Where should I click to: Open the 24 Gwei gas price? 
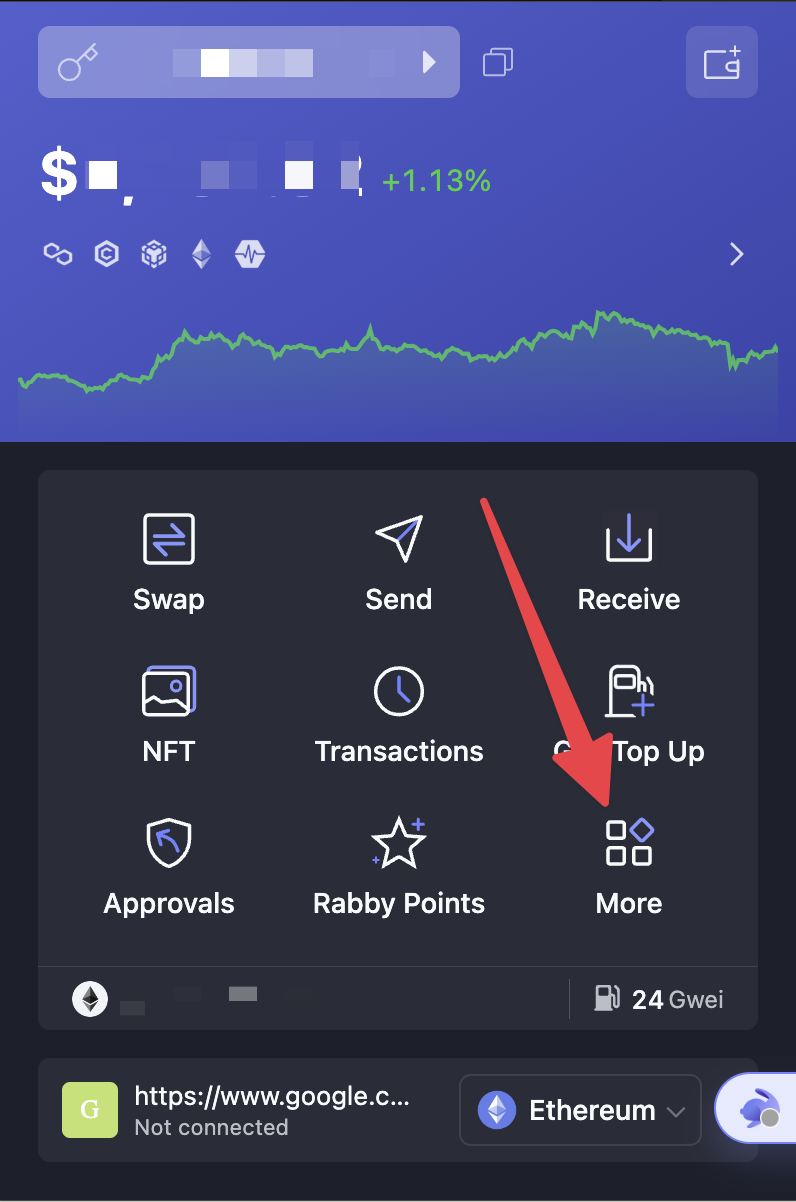coord(660,998)
